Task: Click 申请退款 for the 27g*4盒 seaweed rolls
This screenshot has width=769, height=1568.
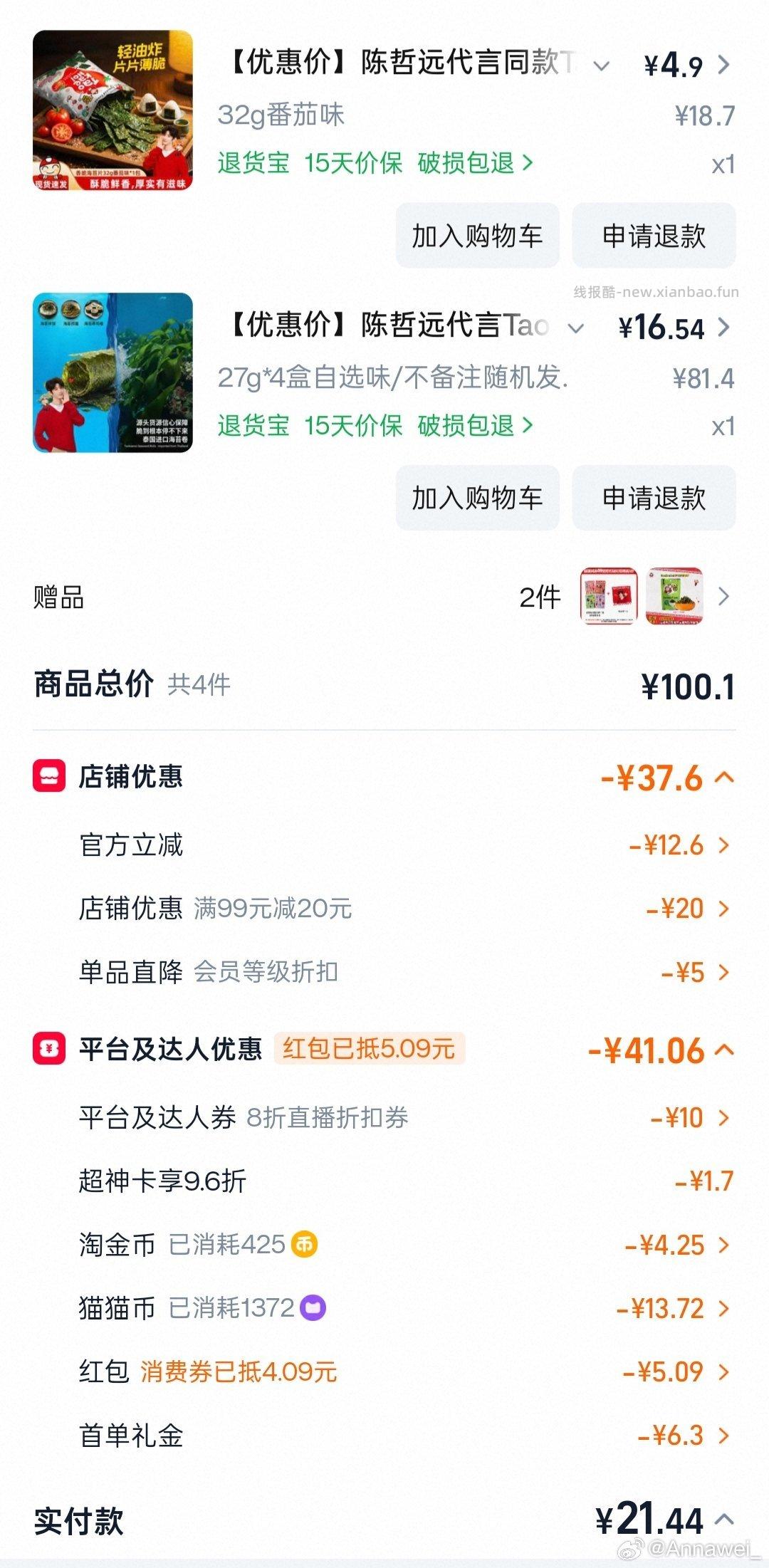Action: tap(653, 498)
